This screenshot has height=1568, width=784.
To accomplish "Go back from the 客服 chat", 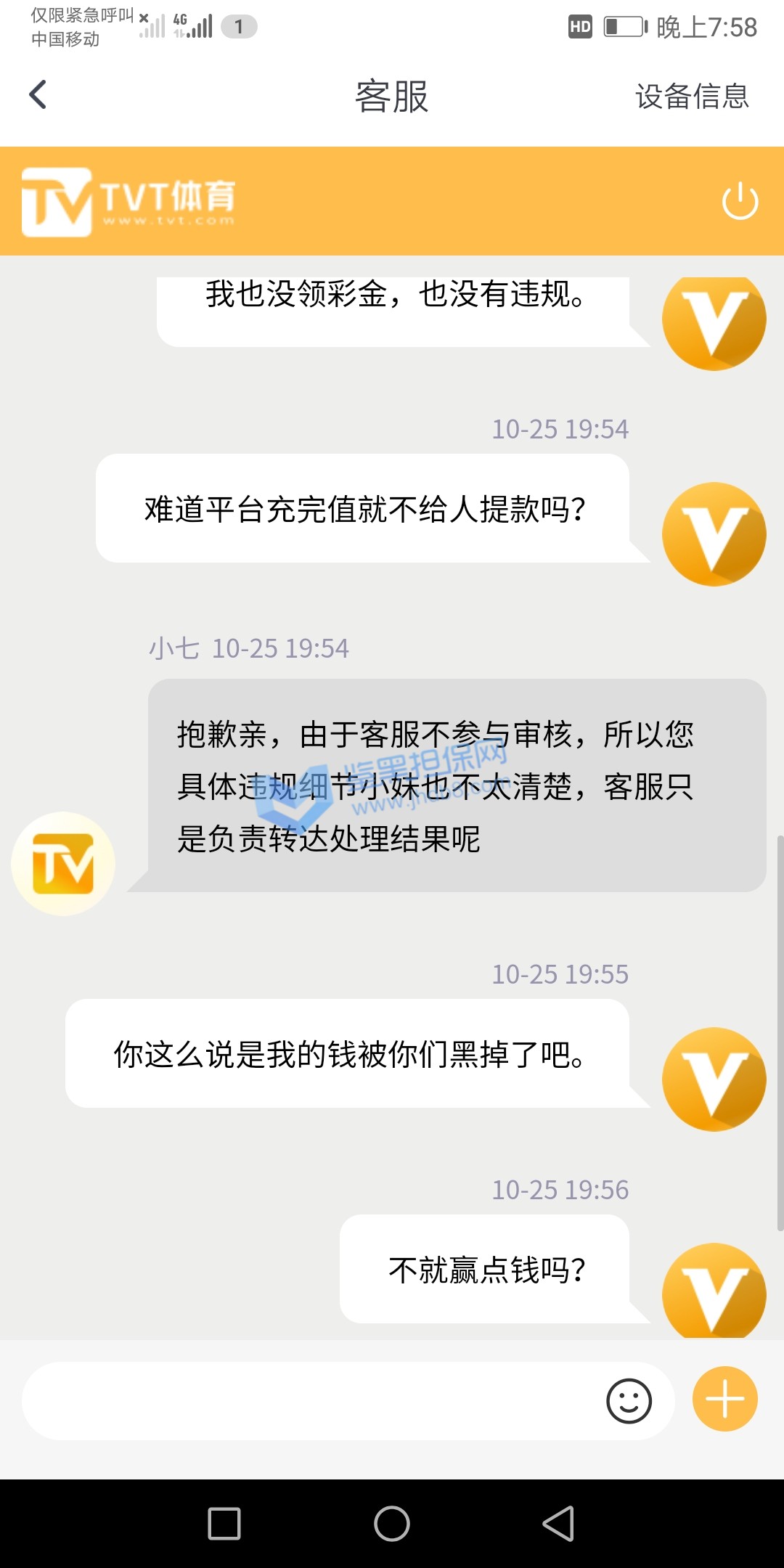I will [x=38, y=95].
